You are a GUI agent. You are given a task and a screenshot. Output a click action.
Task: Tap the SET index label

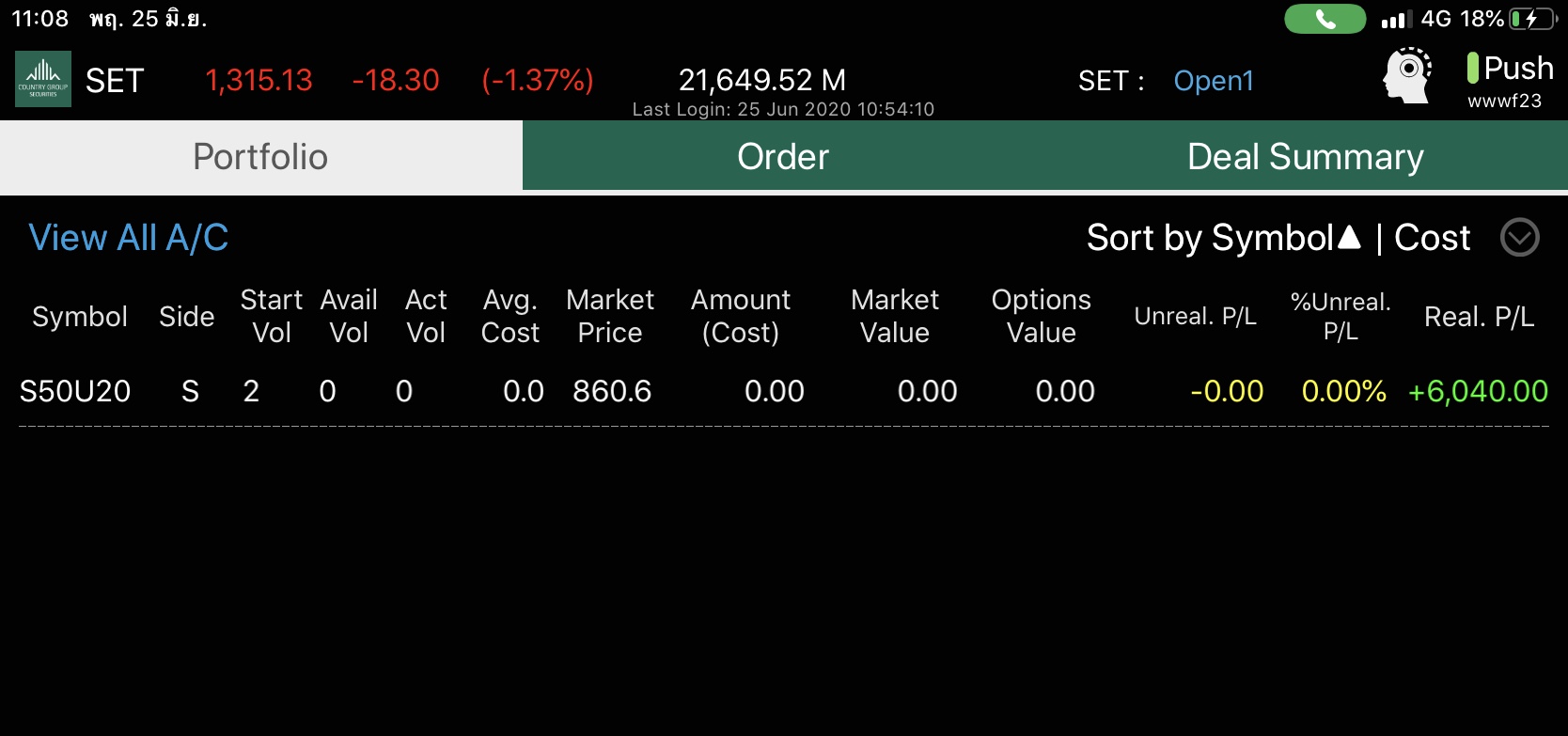[x=115, y=81]
